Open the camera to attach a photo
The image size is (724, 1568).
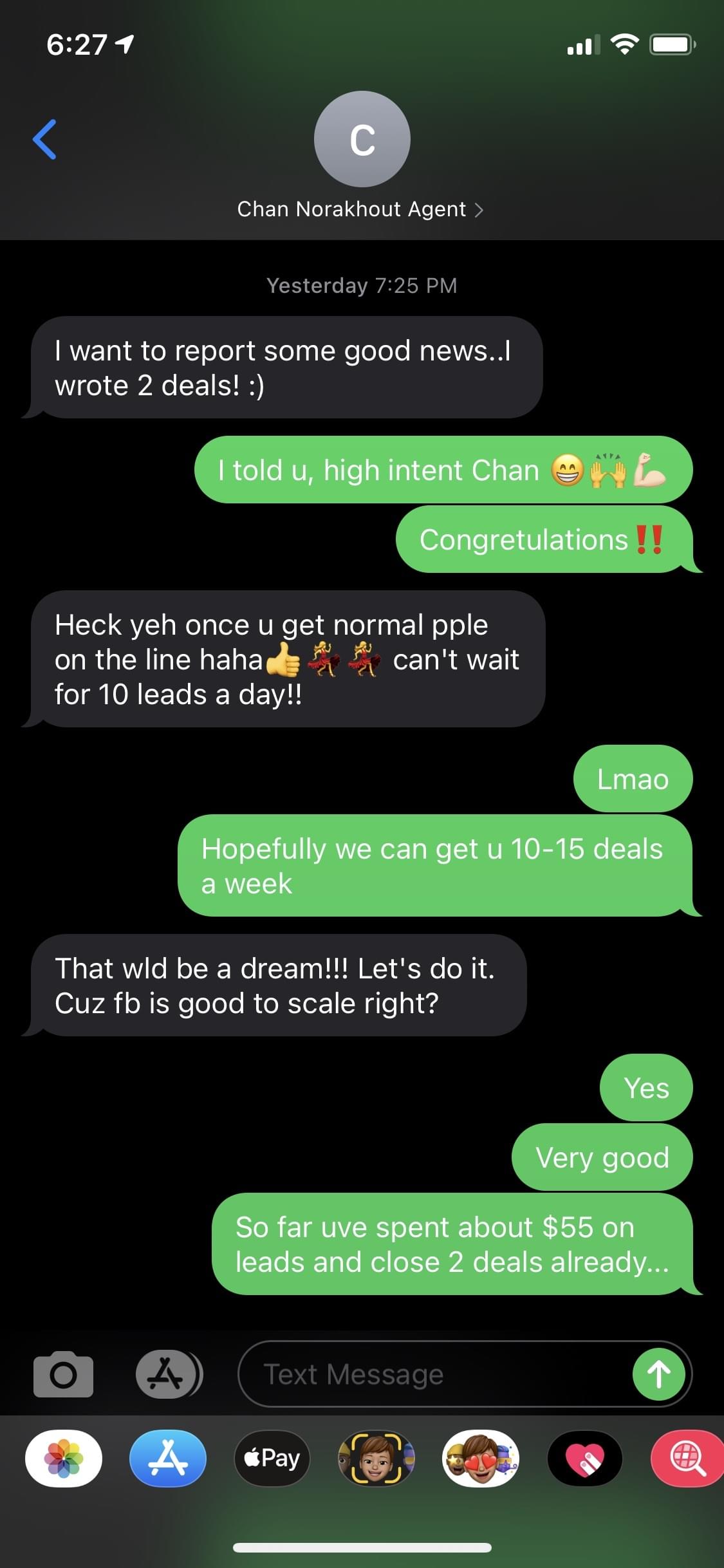63,1374
